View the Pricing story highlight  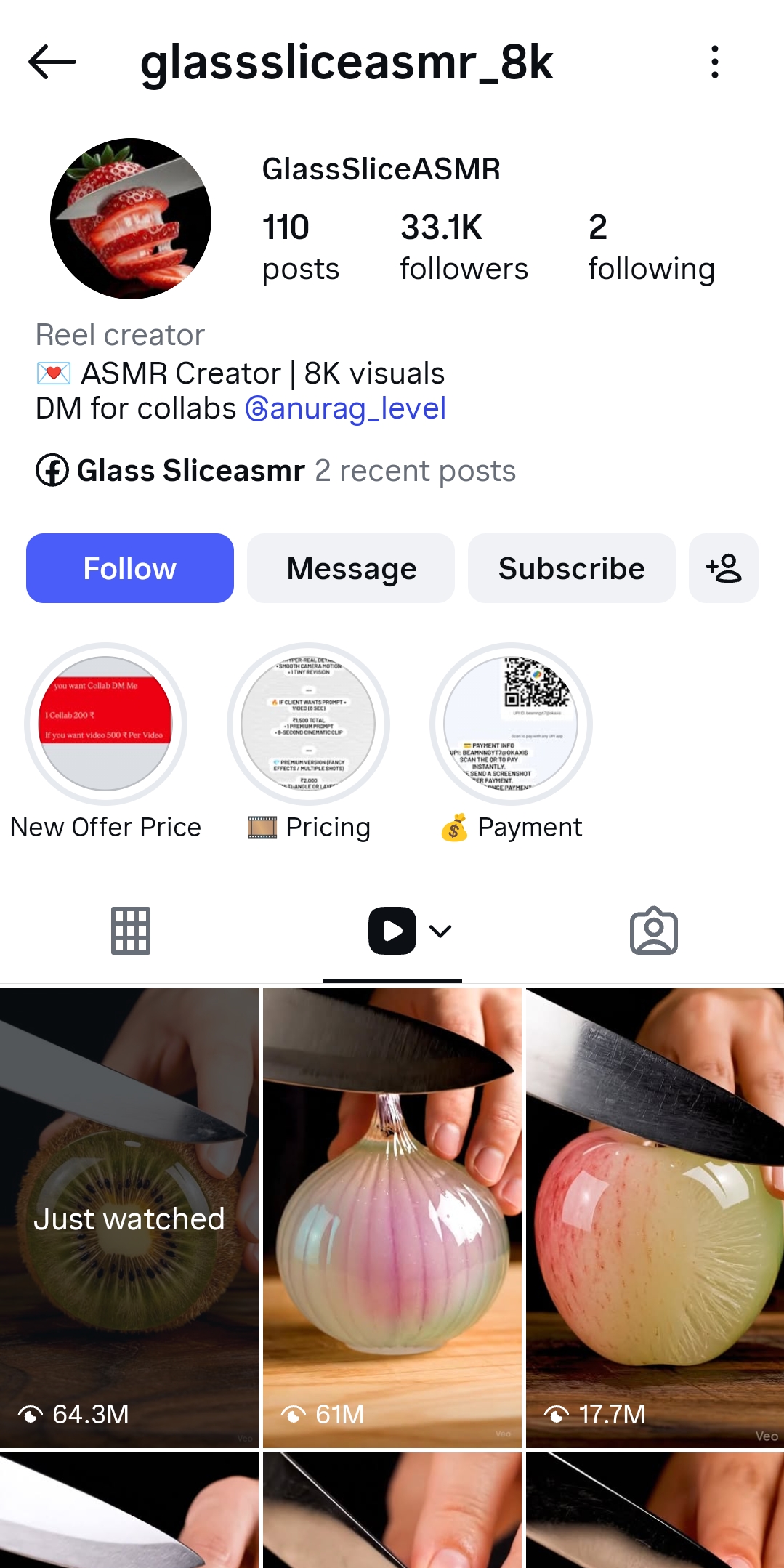pyautogui.click(x=308, y=724)
